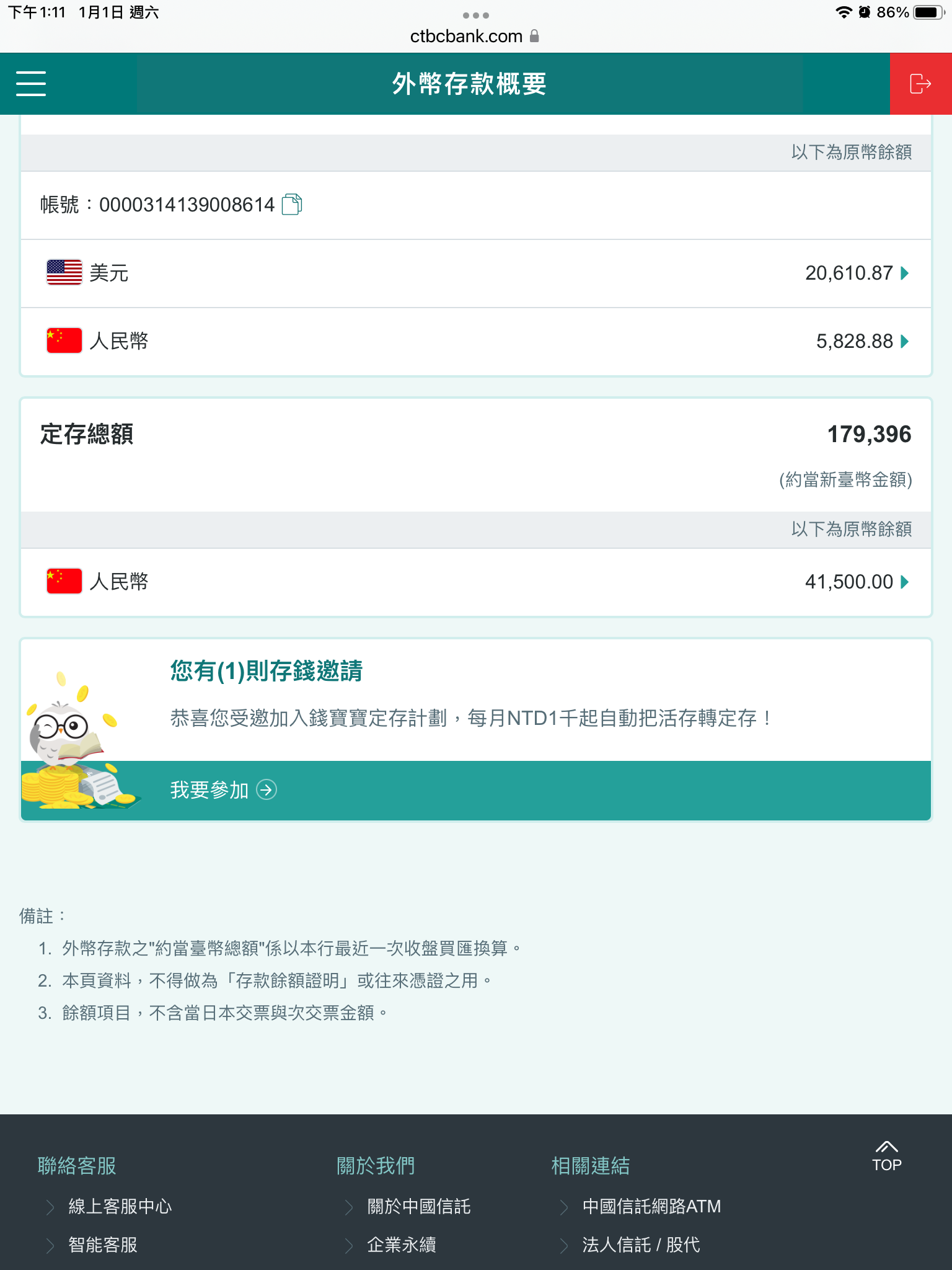Screen dimensions: 952x1270
Task: Open the 人民幣 time deposit 41,500.00 row
Action: click(857, 582)
